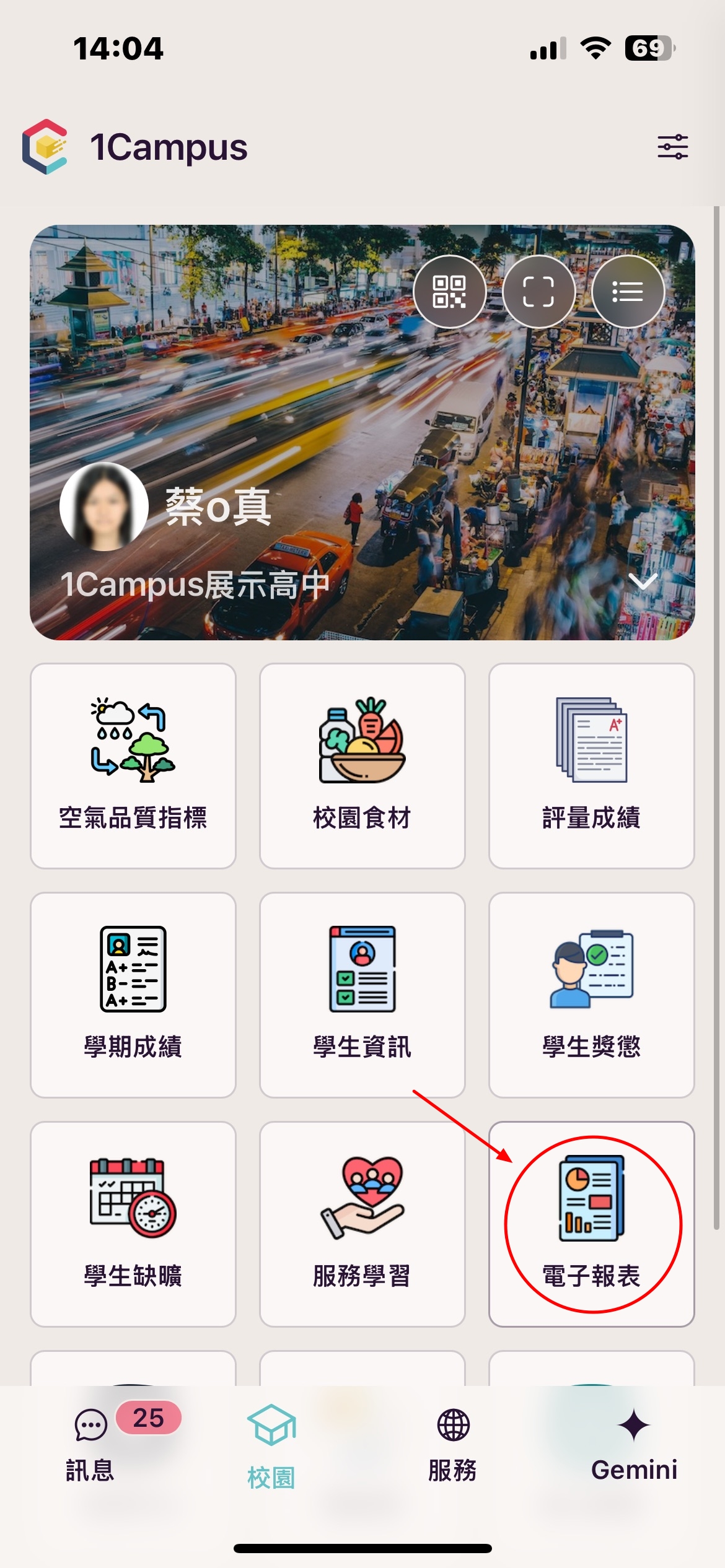Open 學生獎懲 tile
The image size is (725, 1568).
591,995
